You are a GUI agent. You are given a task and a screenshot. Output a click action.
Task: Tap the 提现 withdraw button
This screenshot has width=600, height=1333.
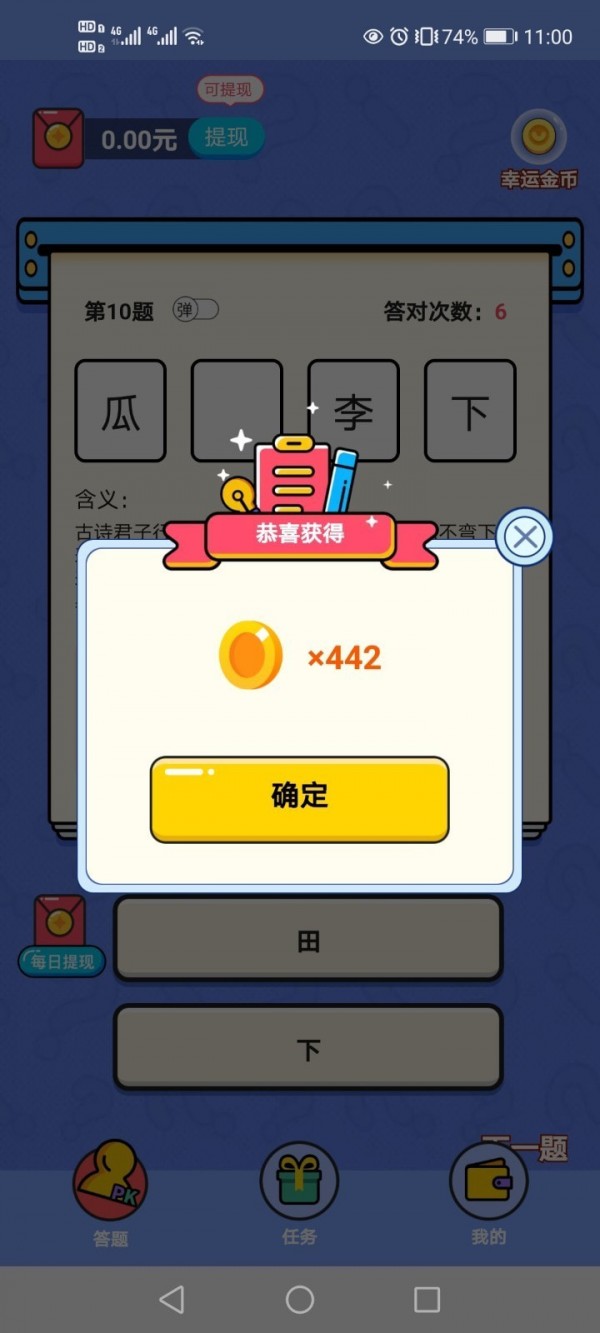click(226, 138)
